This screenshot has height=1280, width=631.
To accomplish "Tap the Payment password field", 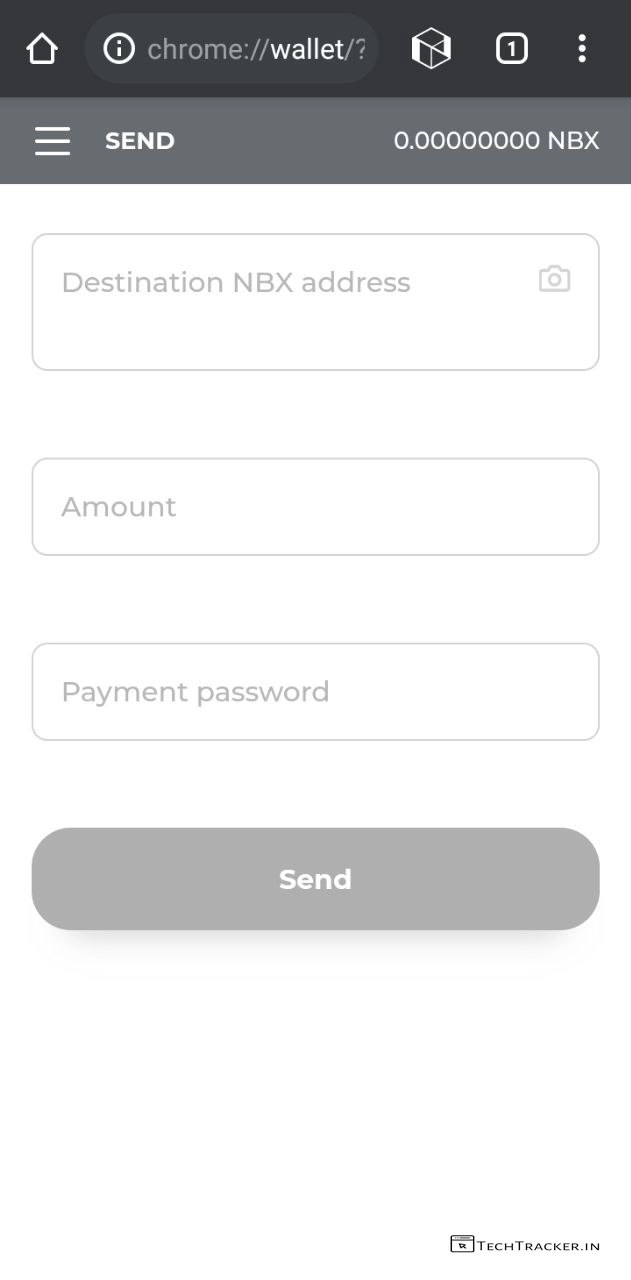I will tap(315, 692).
